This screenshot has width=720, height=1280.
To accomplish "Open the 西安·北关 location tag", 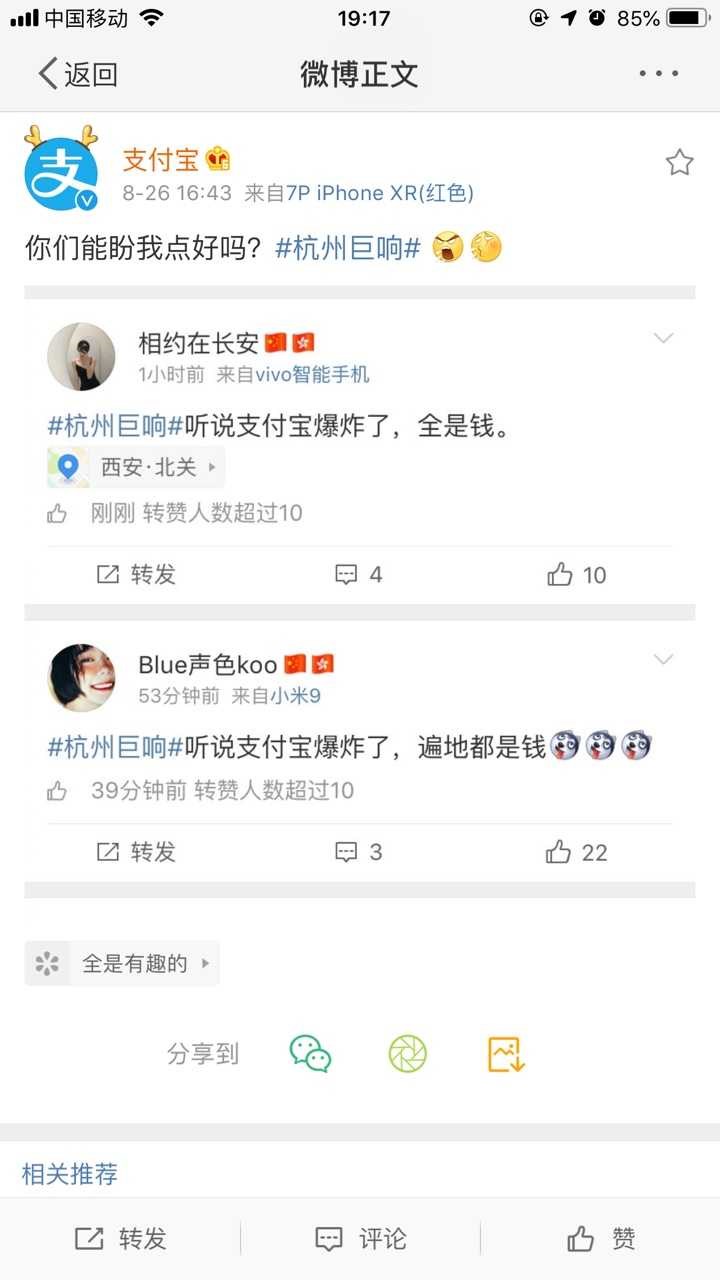I will [136, 467].
